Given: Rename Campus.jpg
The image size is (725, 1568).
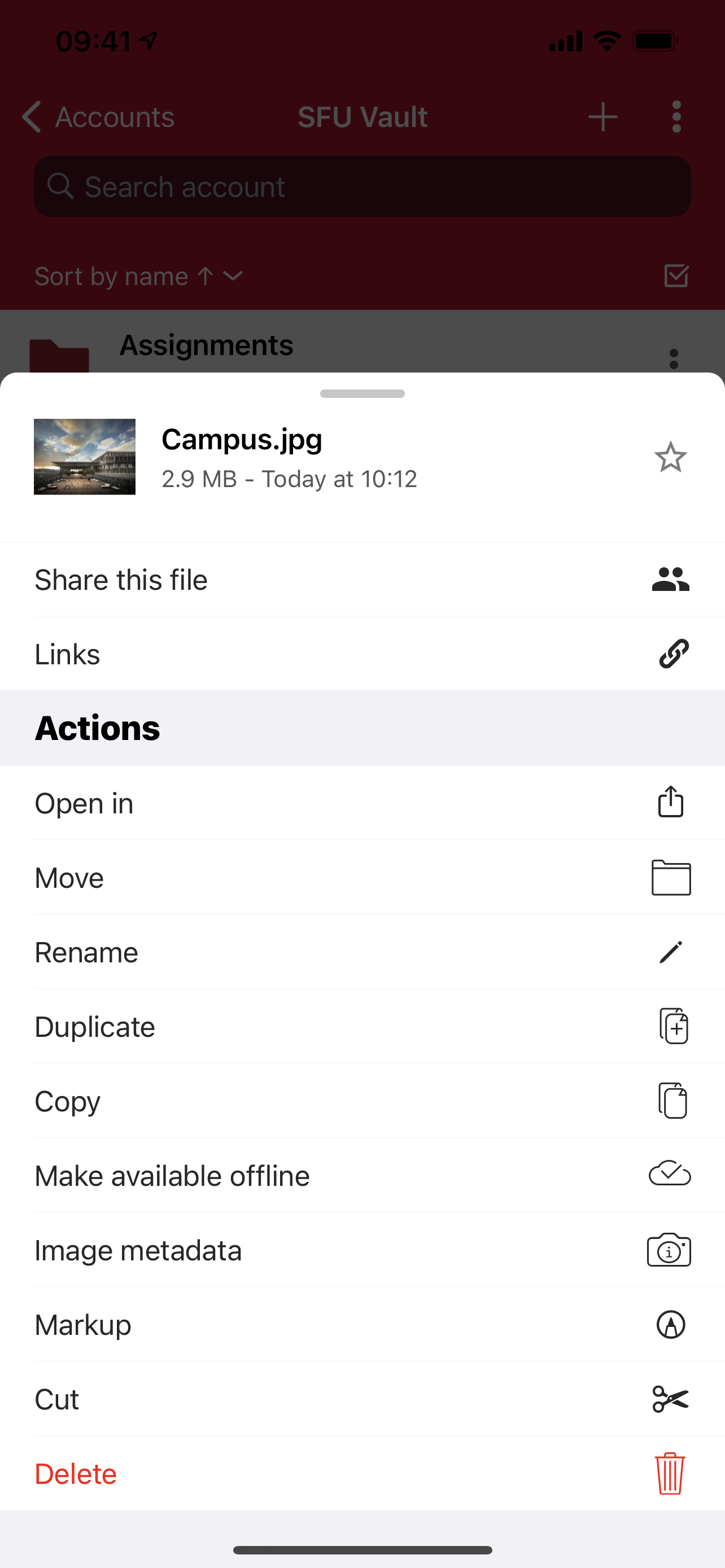Looking at the screenshot, I should click(x=362, y=952).
